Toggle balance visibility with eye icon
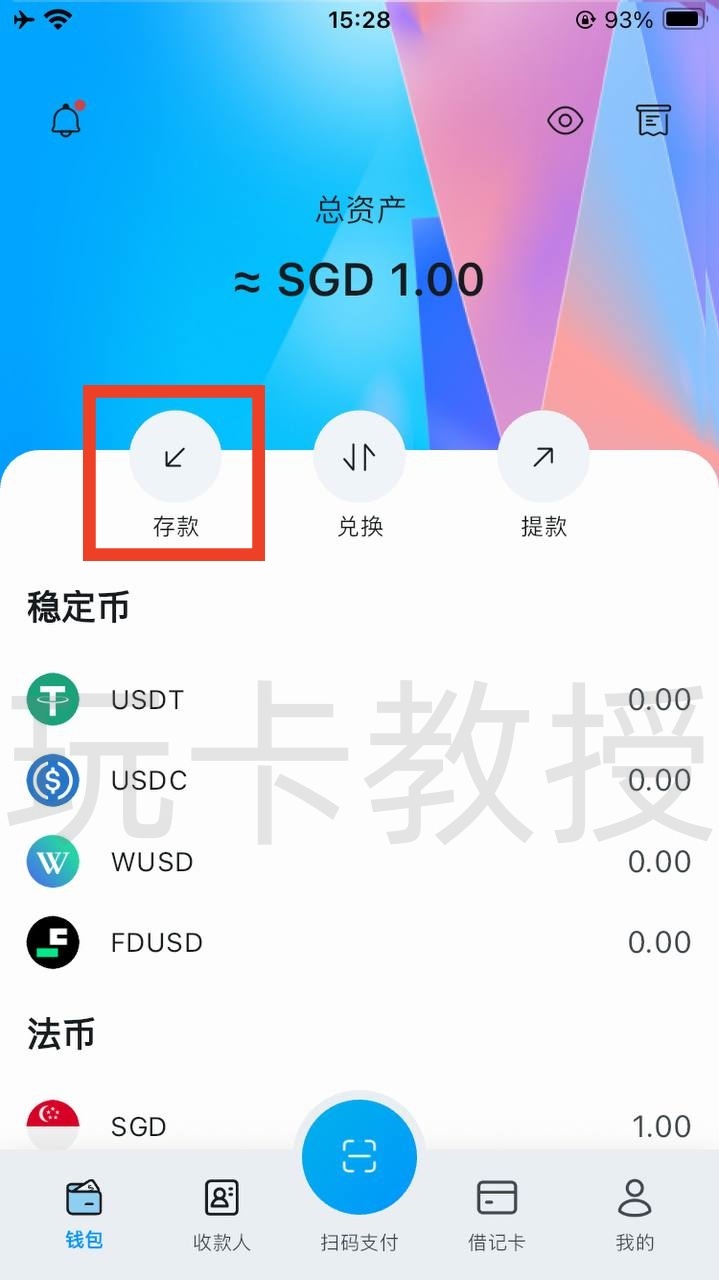This screenshot has height=1280, width=719. click(x=565, y=121)
